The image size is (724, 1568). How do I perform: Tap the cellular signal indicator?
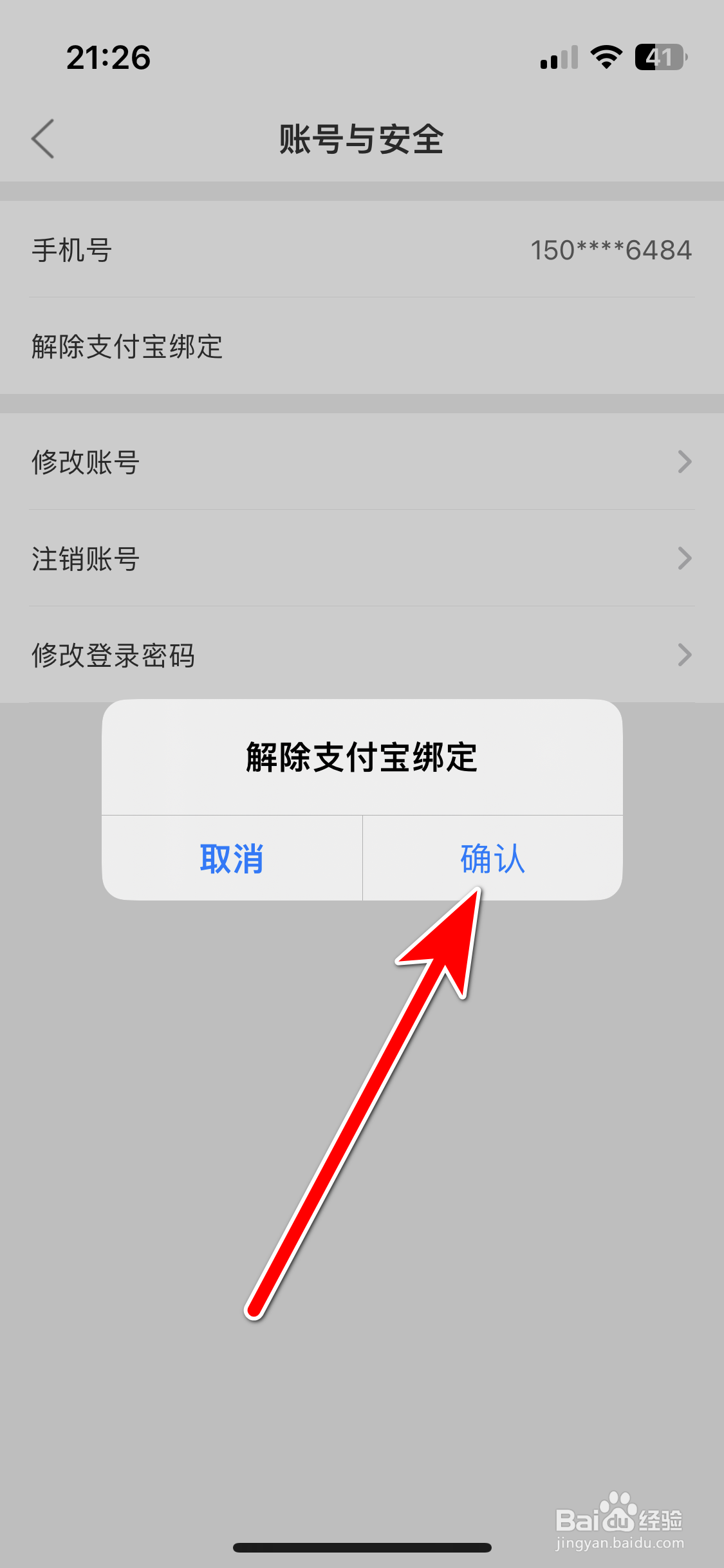pyautogui.click(x=557, y=59)
